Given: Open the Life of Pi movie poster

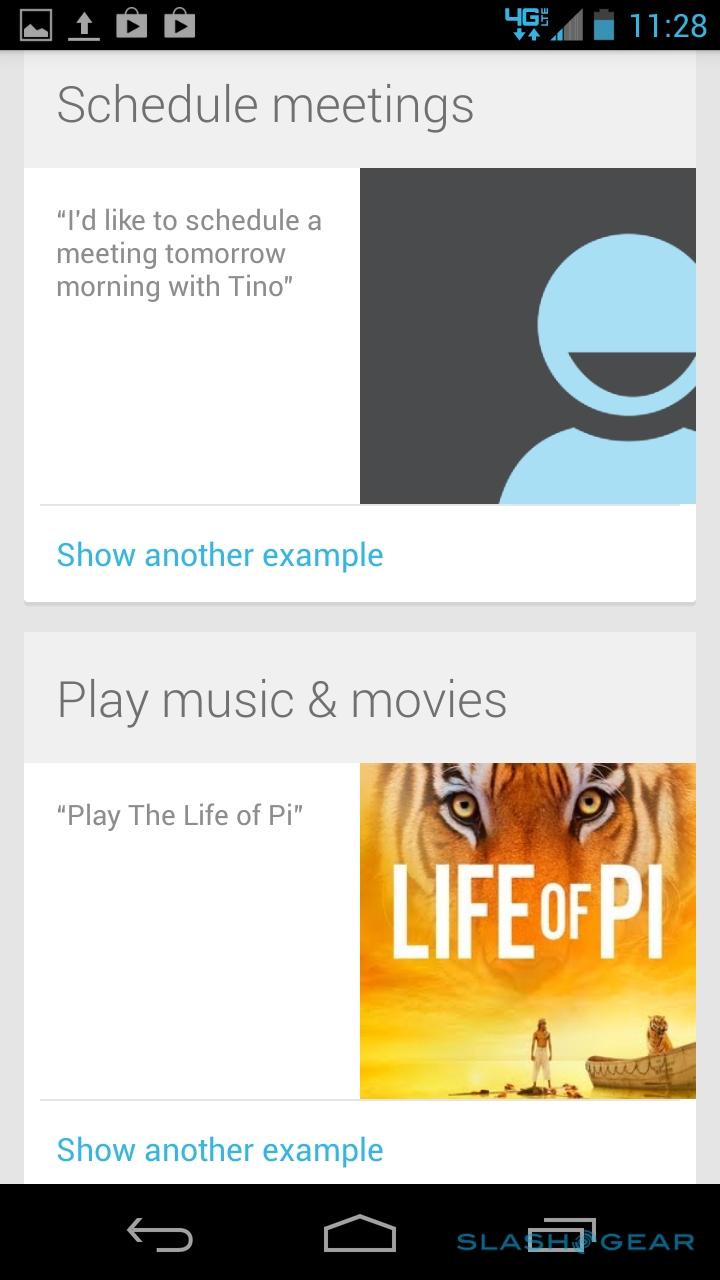Looking at the screenshot, I should point(527,930).
